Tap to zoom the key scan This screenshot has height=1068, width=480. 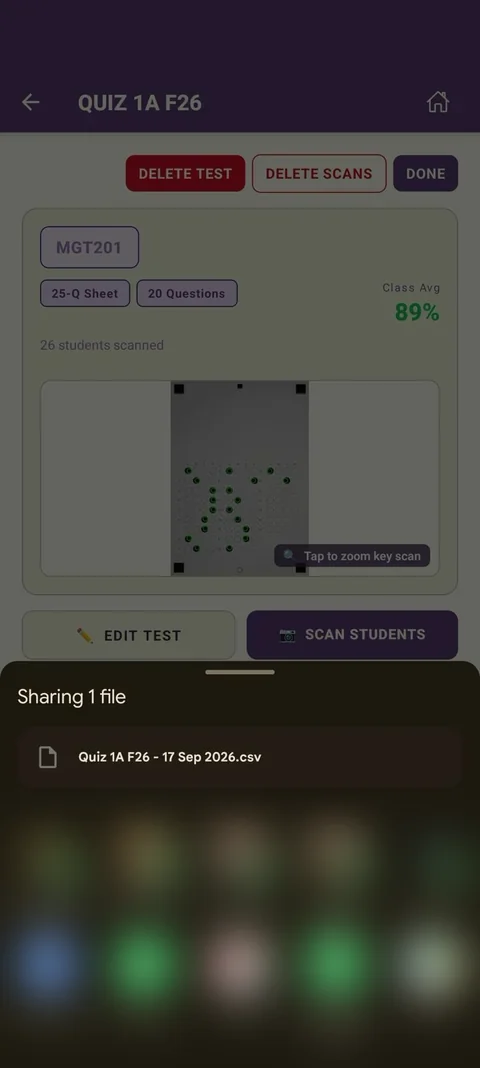352,556
